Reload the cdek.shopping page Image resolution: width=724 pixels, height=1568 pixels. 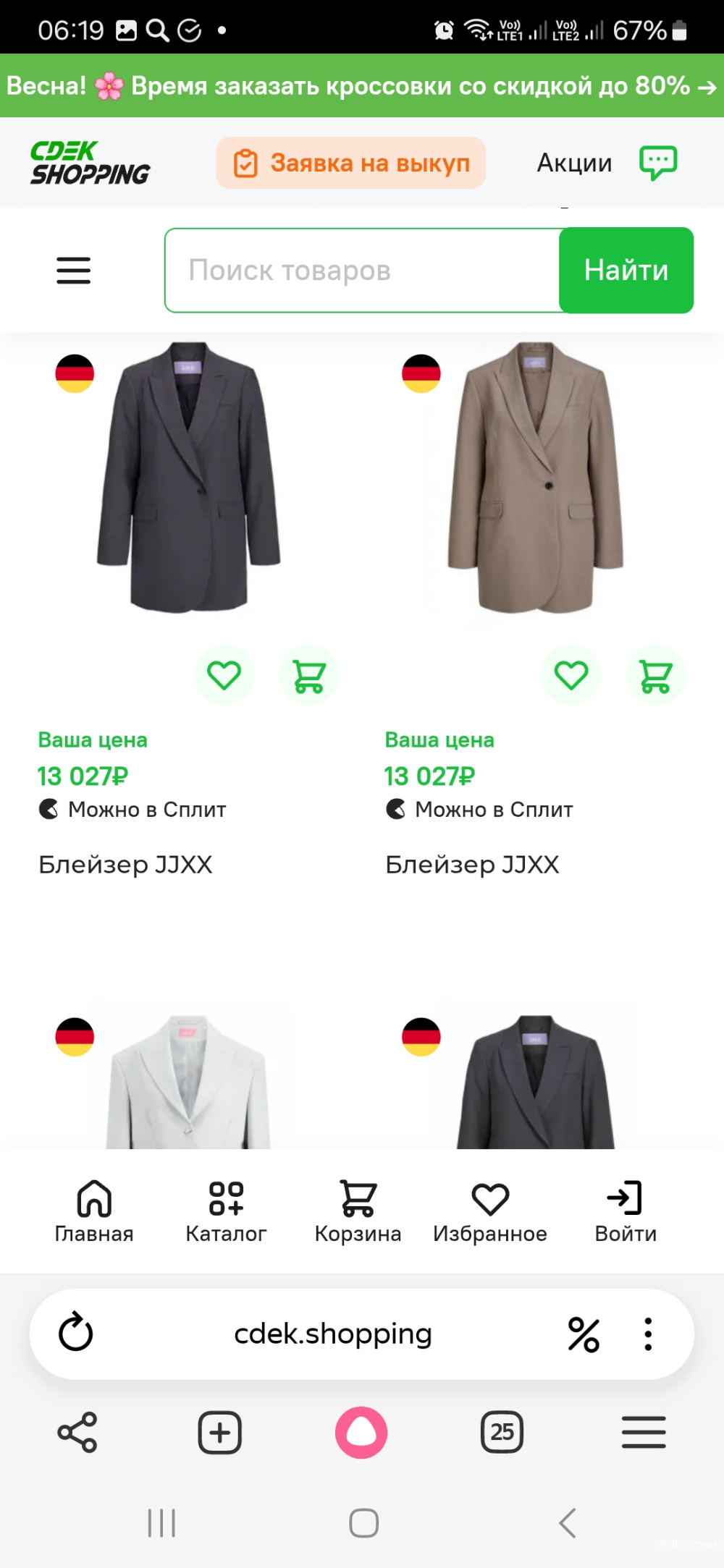[75, 1333]
